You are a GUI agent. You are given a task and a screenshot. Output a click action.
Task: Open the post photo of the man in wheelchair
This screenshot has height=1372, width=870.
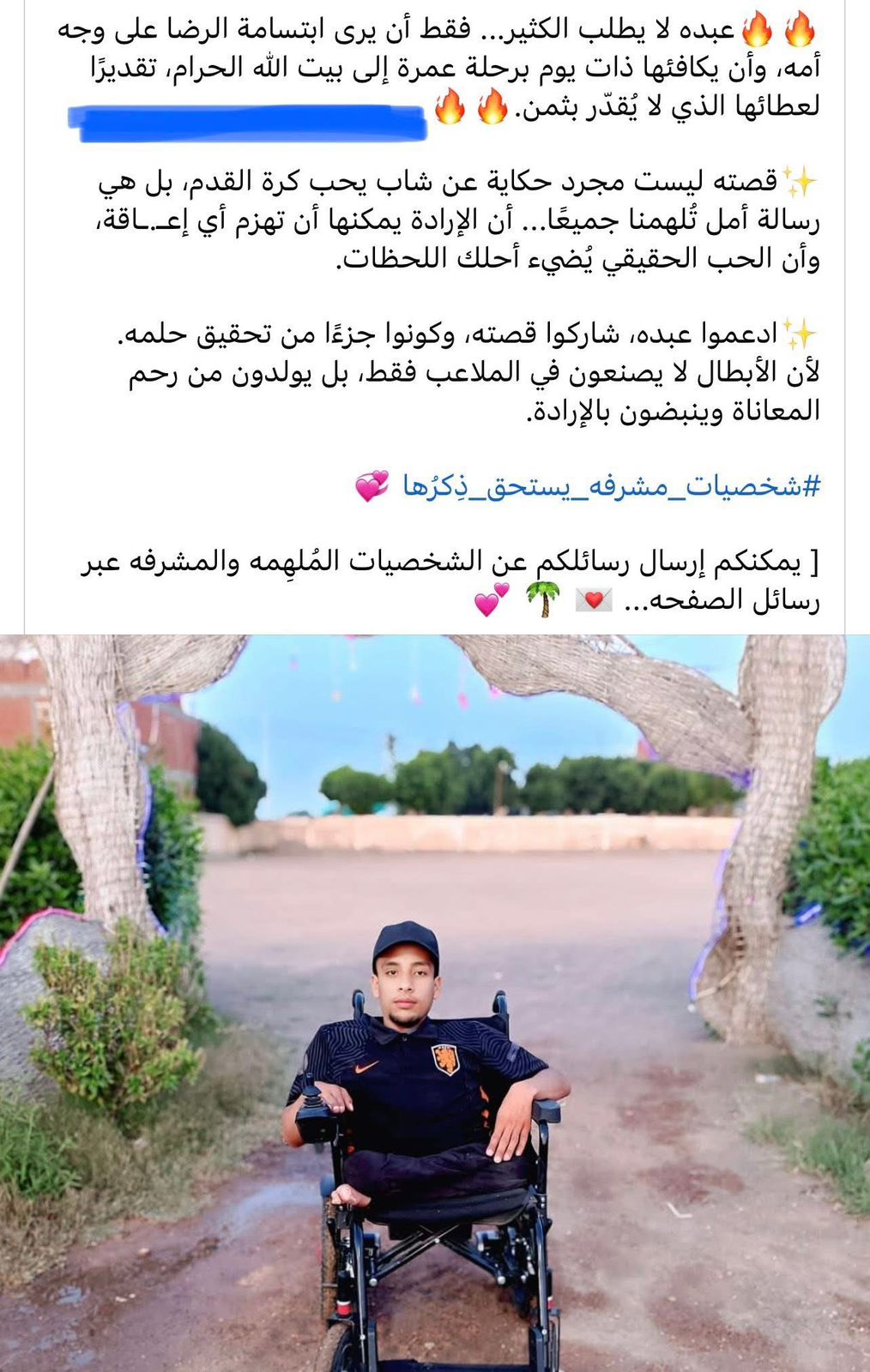click(x=435, y=1003)
